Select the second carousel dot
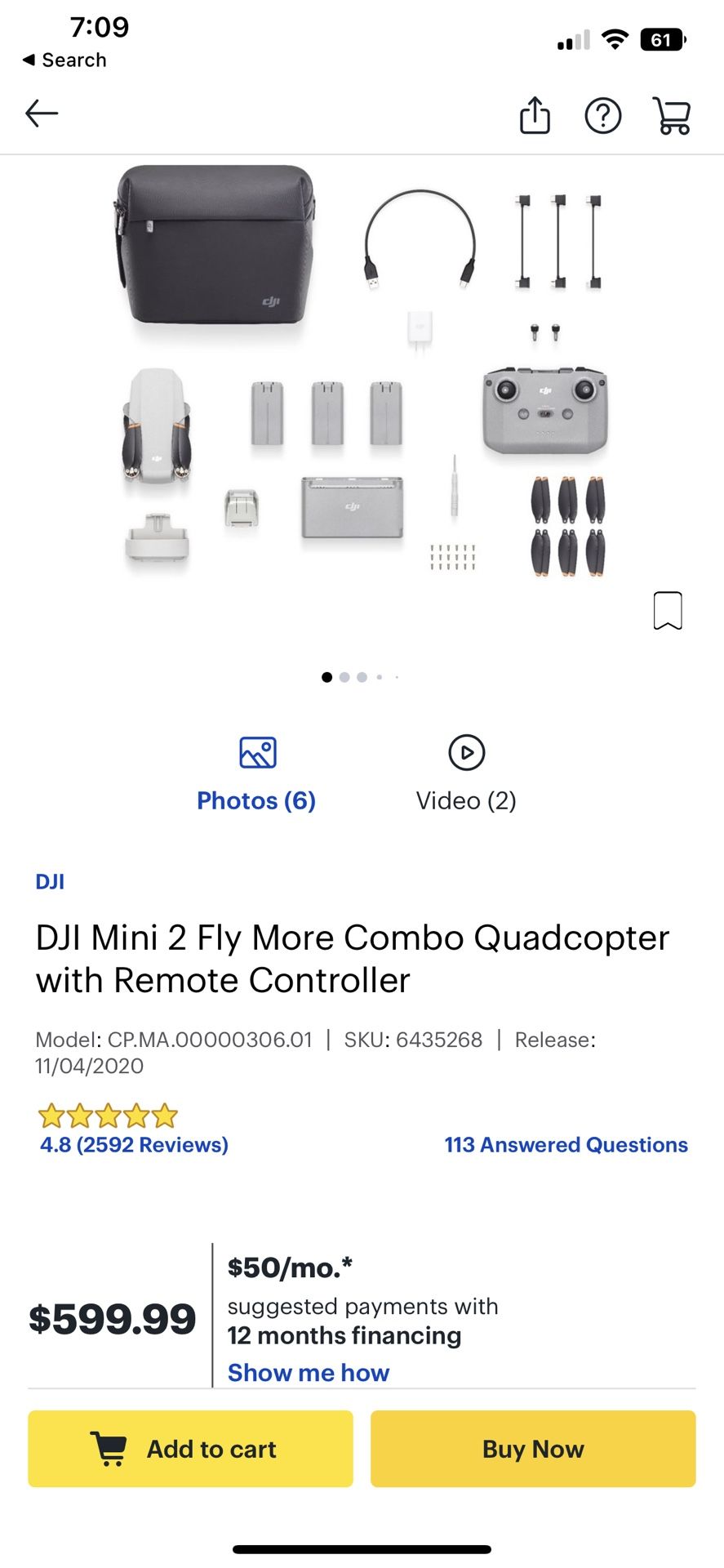The image size is (724, 1568). click(344, 677)
